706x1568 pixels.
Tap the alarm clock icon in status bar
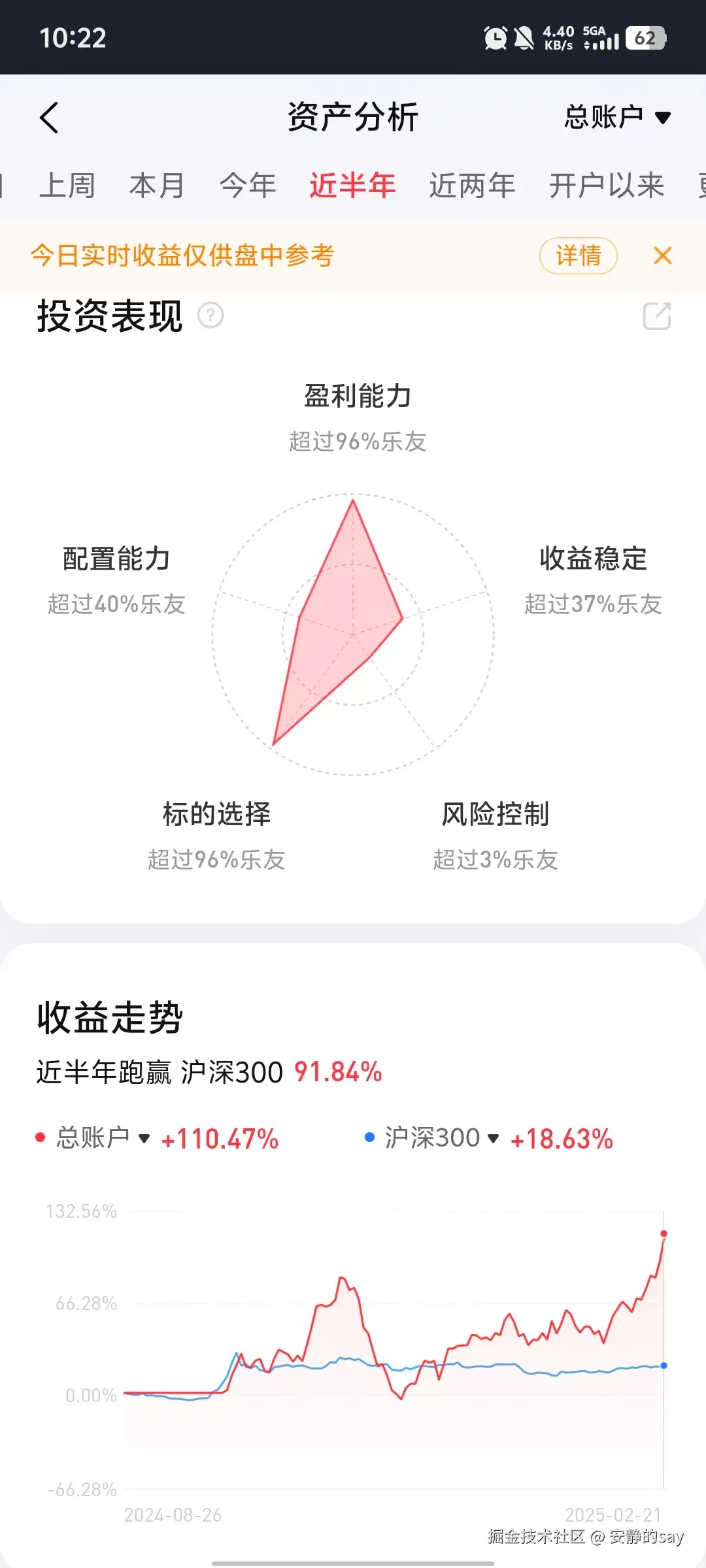495,38
